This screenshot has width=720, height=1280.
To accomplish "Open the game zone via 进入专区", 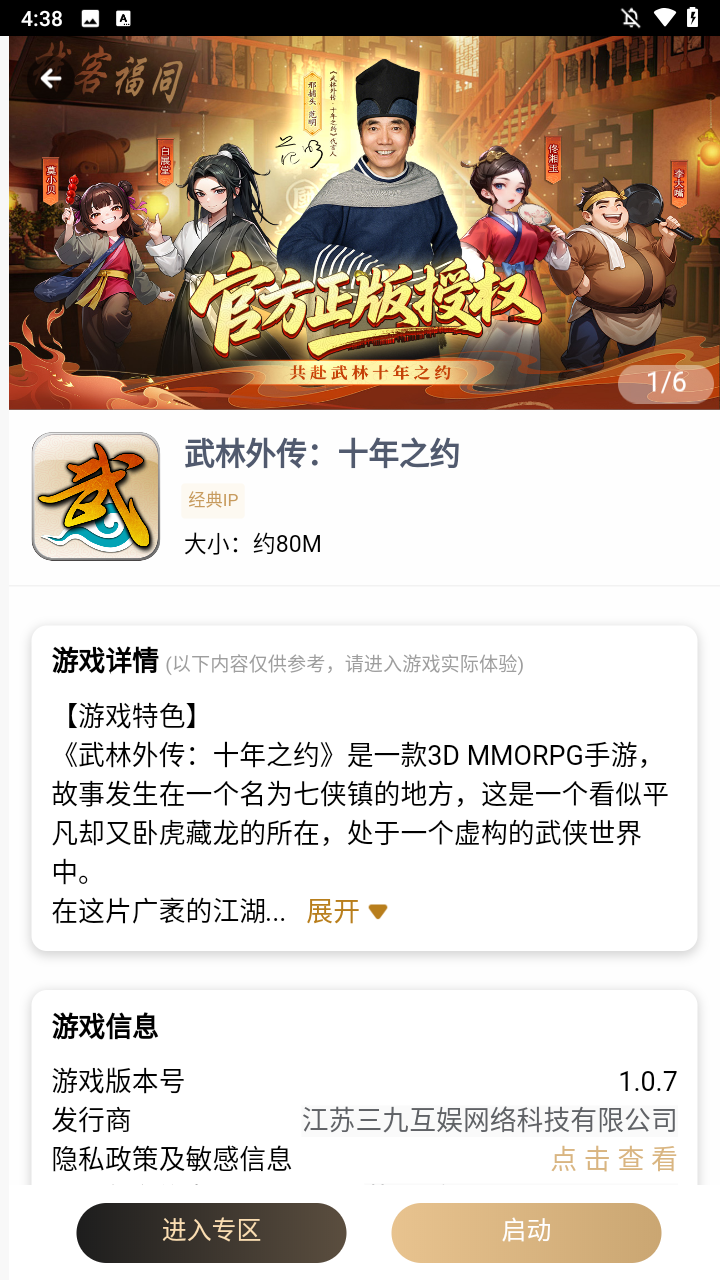I will (x=211, y=1232).
